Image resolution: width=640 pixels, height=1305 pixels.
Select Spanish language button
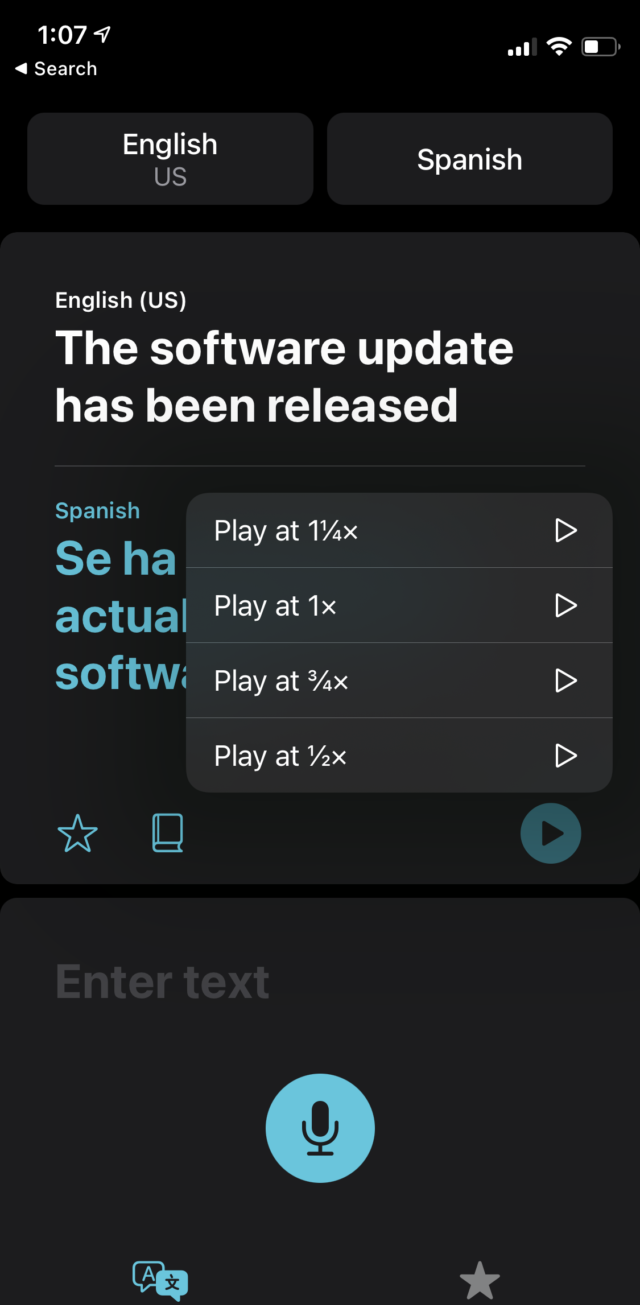[x=469, y=159]
